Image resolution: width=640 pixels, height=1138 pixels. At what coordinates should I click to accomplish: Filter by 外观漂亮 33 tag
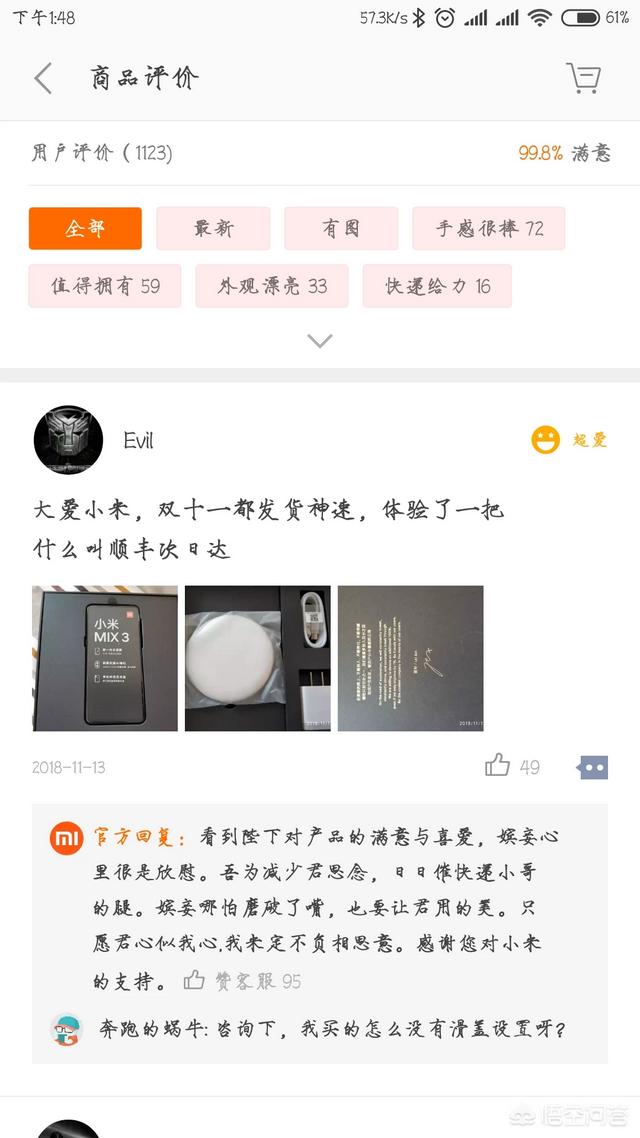tap(272, 286)
